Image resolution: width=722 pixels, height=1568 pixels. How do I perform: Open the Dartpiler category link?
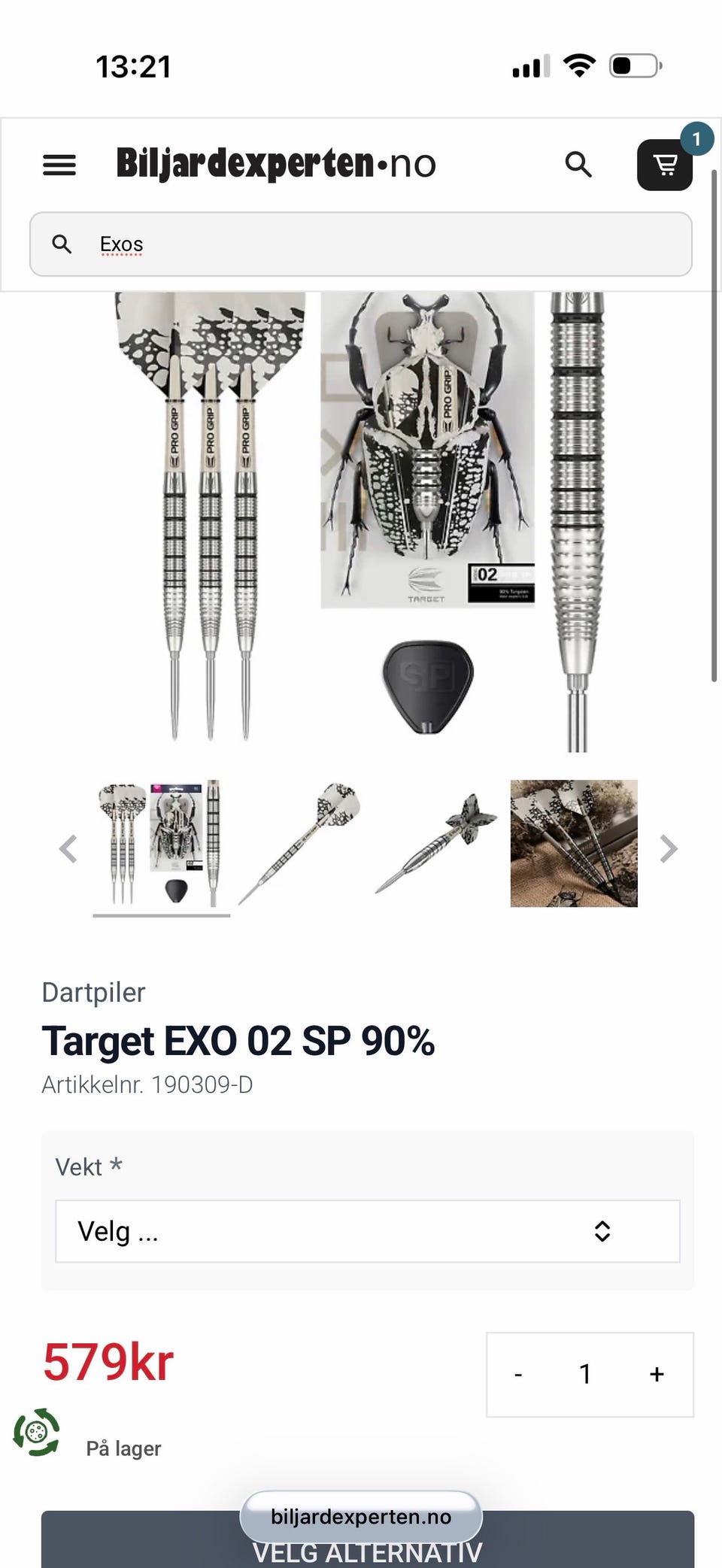click(x=93, y=993)
